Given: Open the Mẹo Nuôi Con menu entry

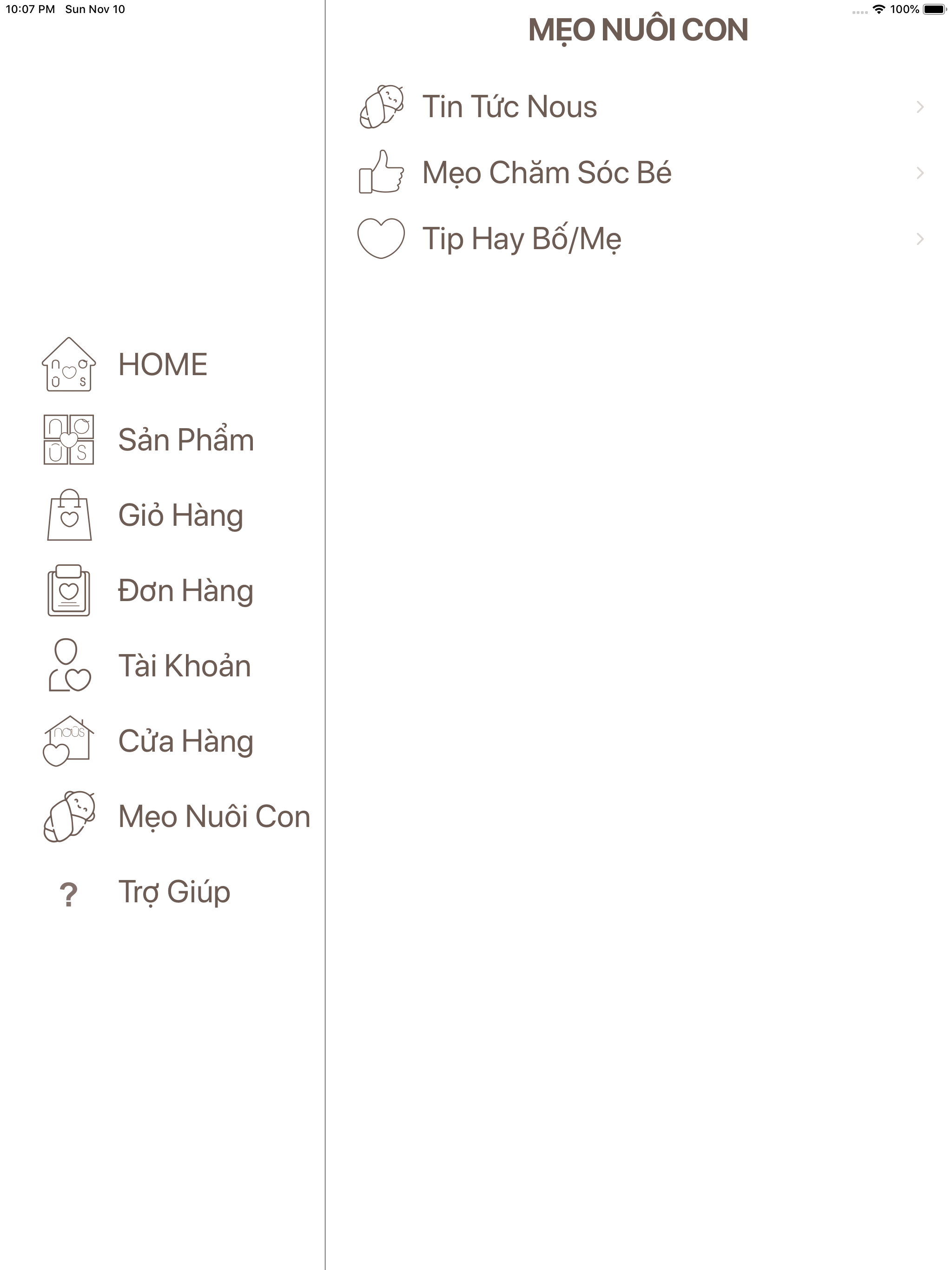Looking at the screenshot, I should coord(214,816).
